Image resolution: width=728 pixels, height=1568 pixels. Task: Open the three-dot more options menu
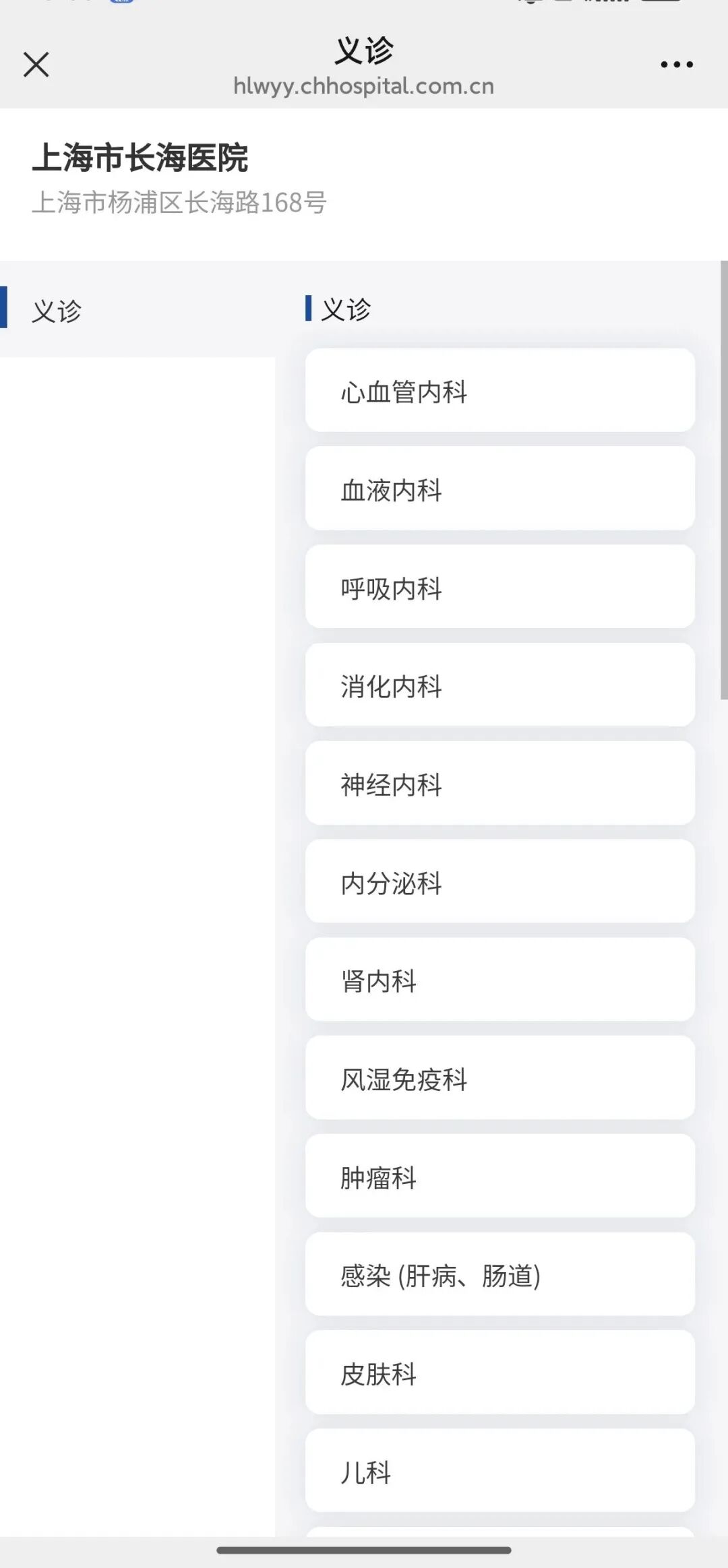(x=677, y=65)
